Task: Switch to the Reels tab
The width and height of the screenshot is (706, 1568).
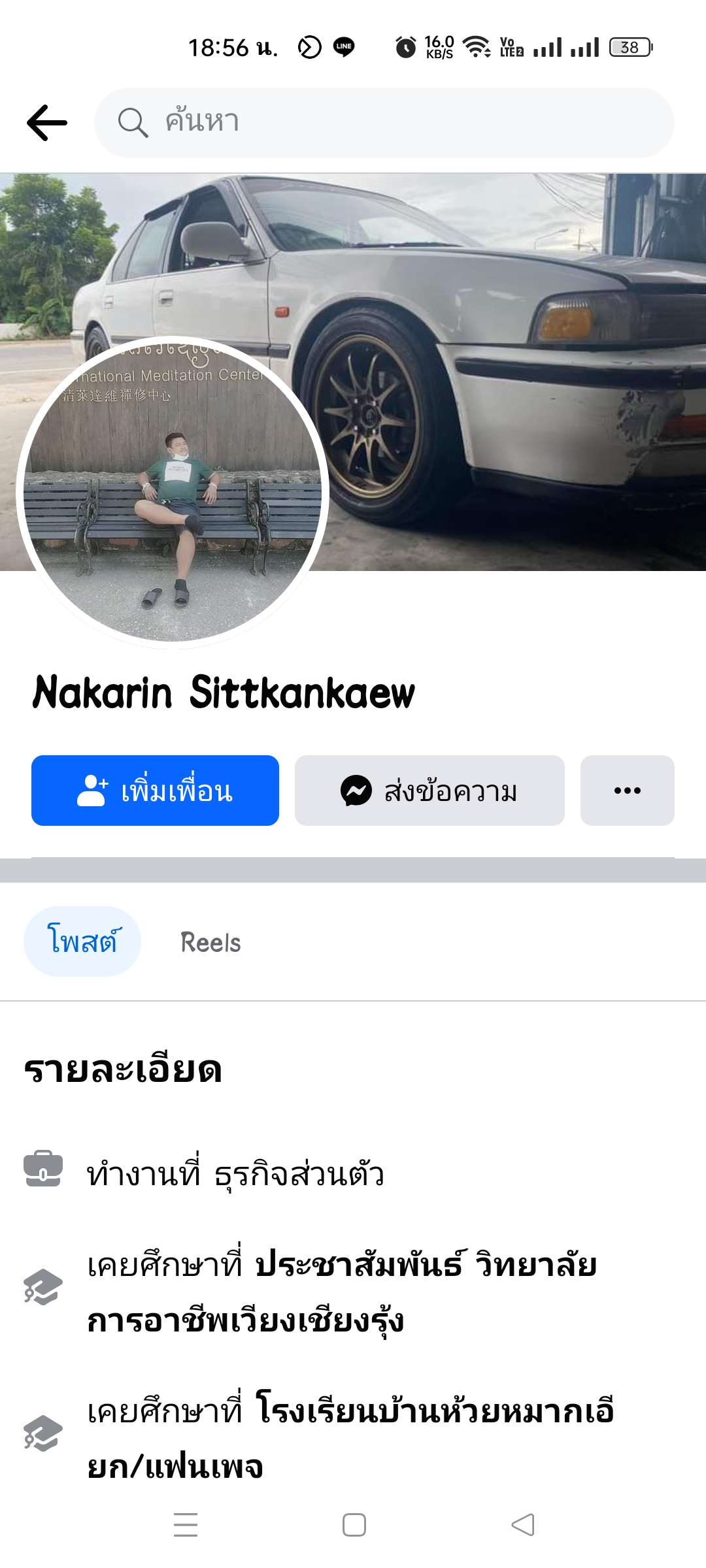Action: (x=210, y=943)
